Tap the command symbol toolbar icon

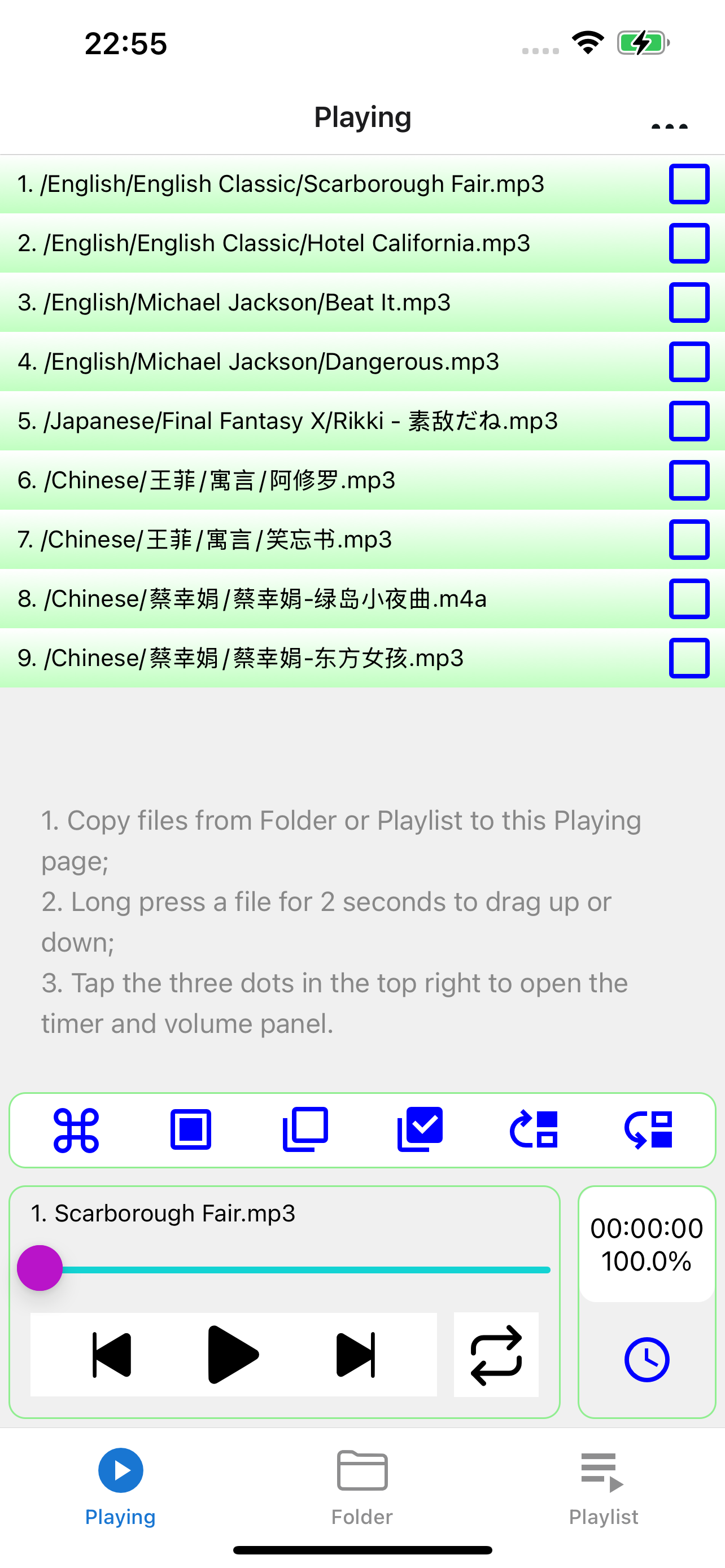coord(76,1130)
